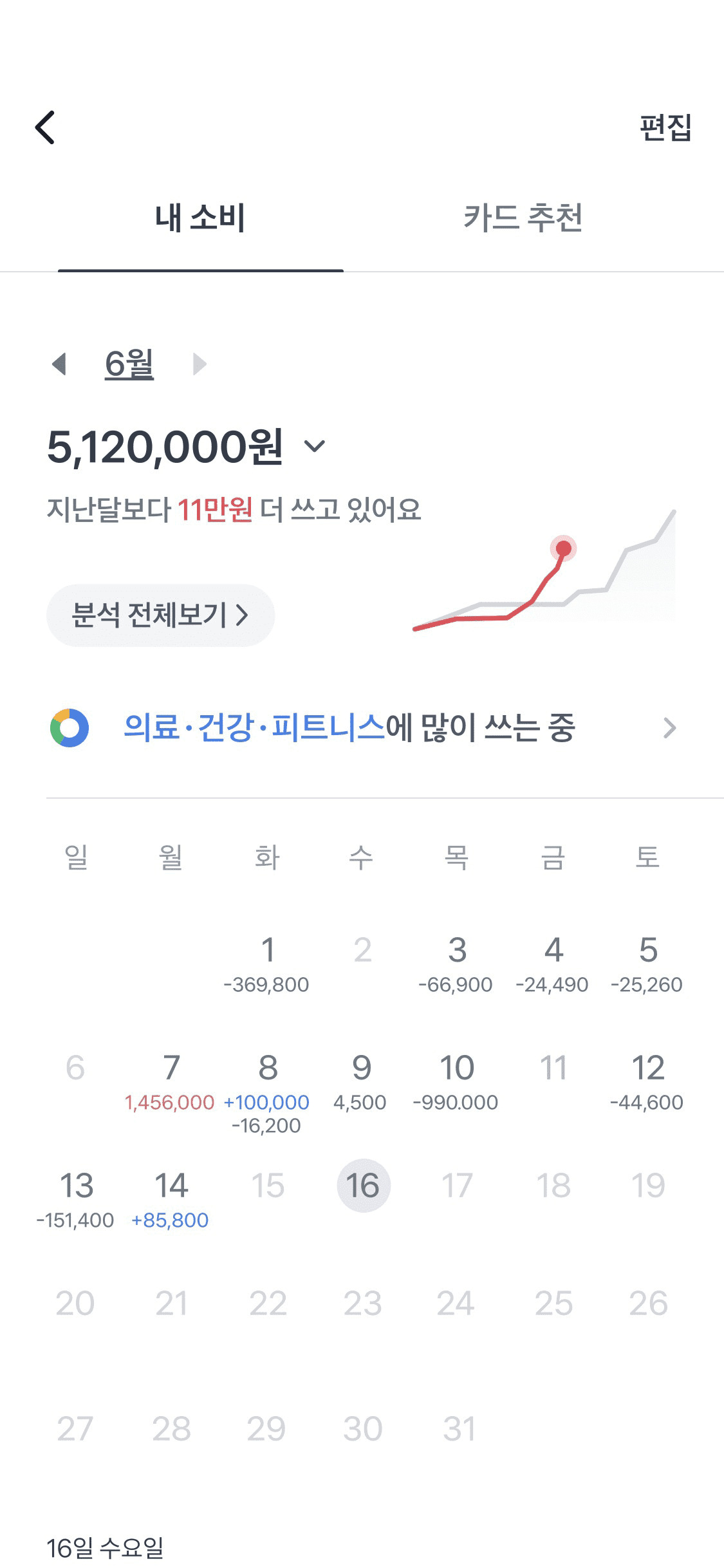Image resolution: width=724 pixels, height=1568 pixels.
Task: Select the 내 소비 tab
Action: [x=200, y=218]
